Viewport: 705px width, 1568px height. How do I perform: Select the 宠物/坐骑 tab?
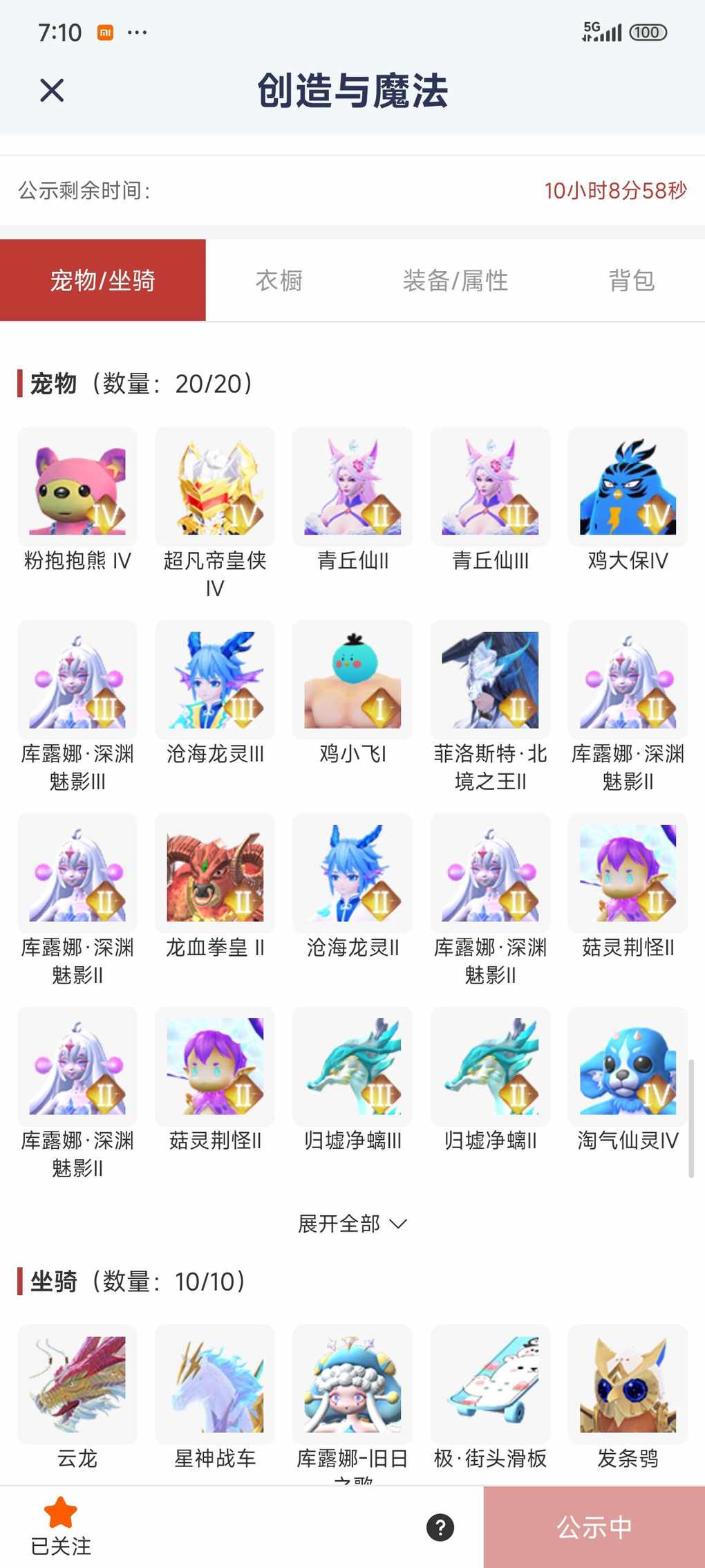(103, 280)
